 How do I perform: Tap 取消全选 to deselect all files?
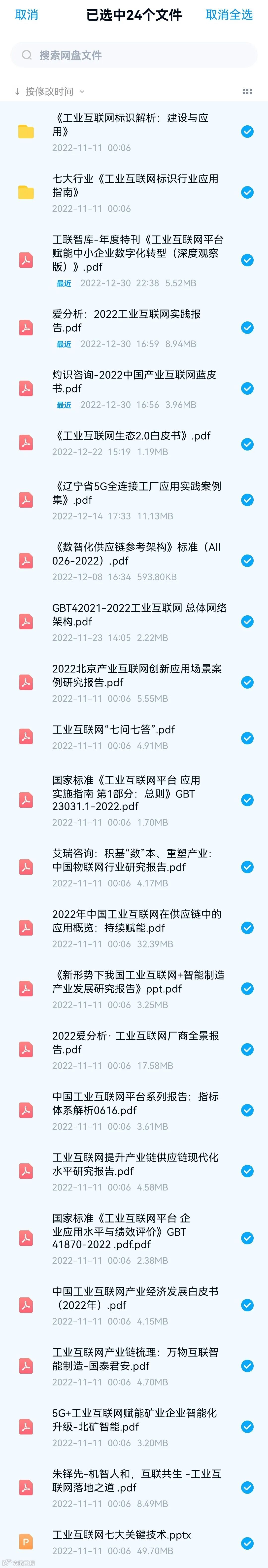(229, 15)
